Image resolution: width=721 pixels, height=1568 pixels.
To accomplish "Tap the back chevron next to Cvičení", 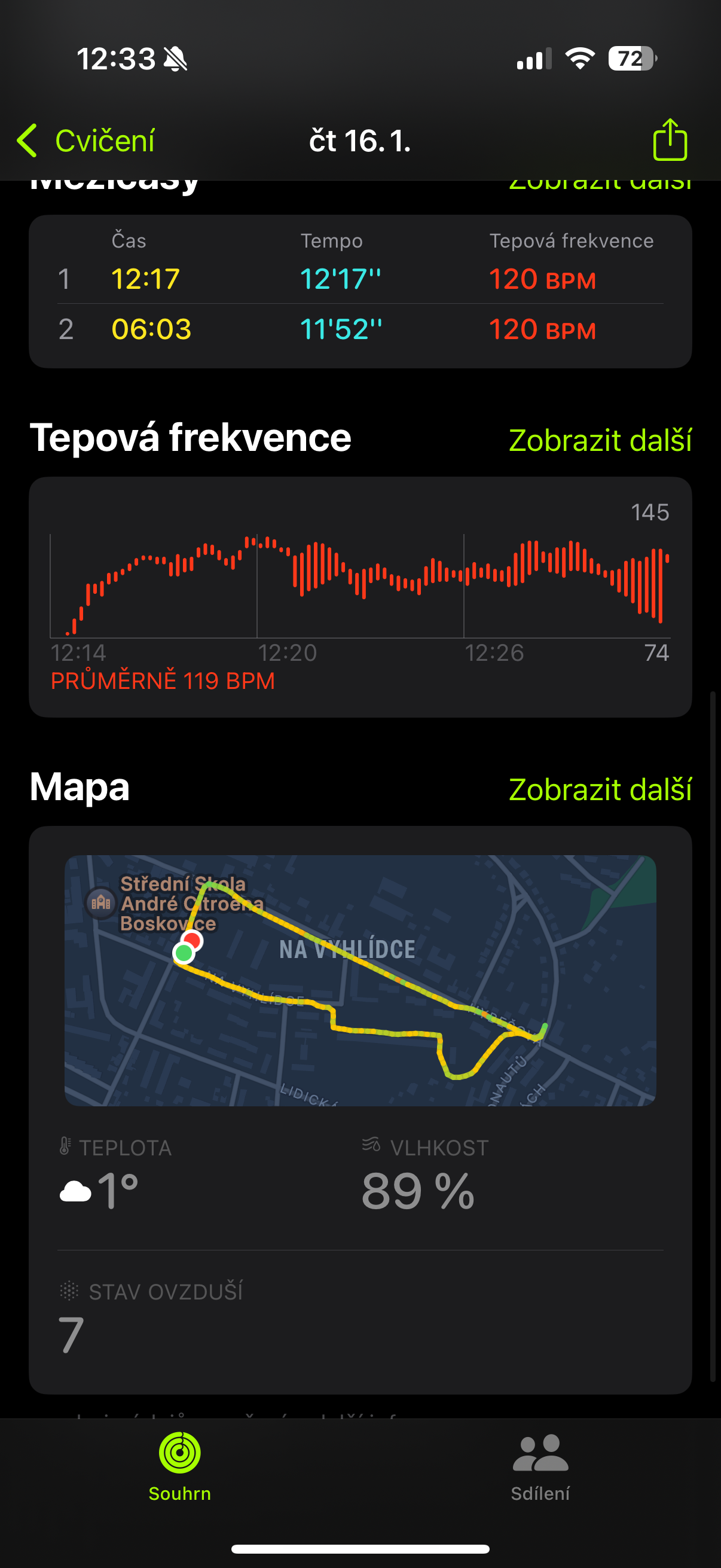I will tap(27, 140).
